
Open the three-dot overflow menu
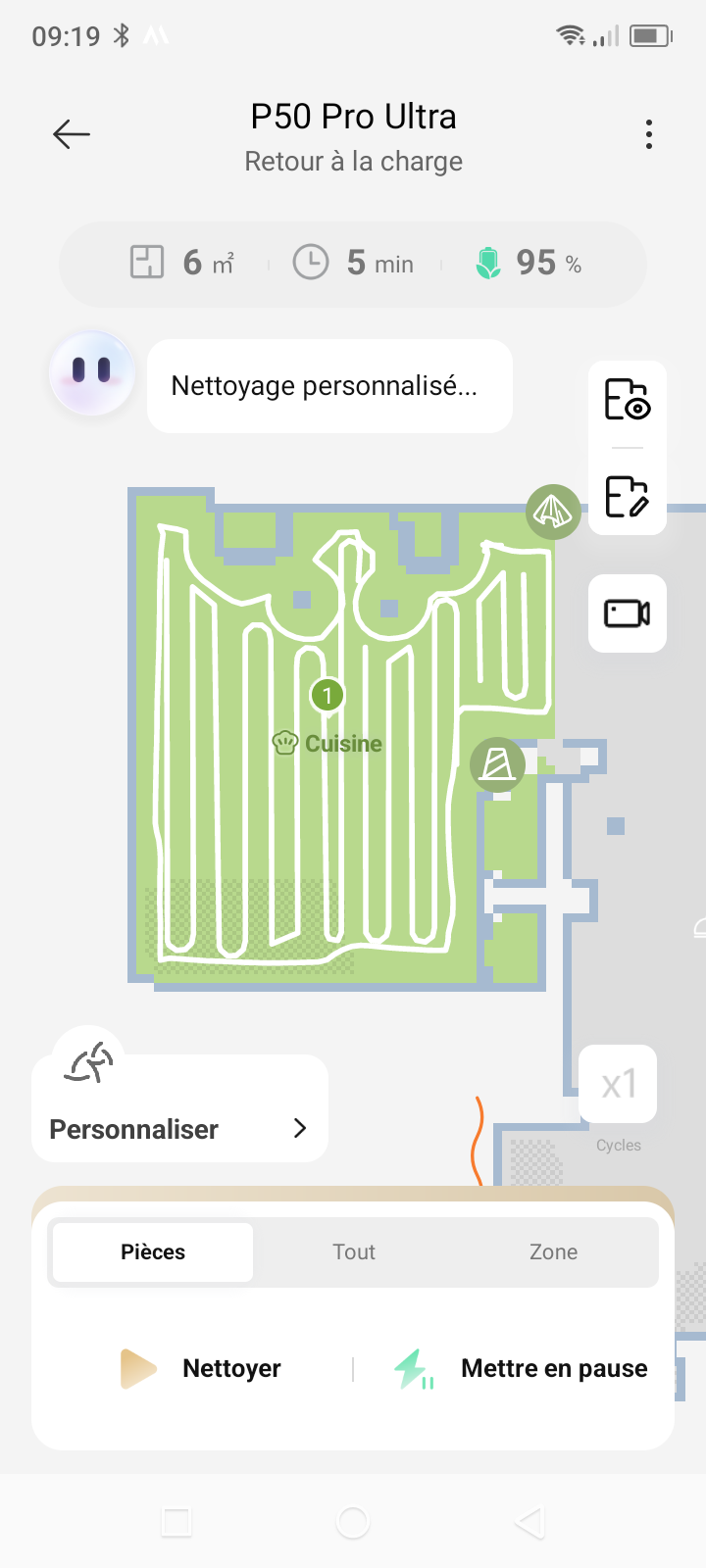(x=648, y=134)
